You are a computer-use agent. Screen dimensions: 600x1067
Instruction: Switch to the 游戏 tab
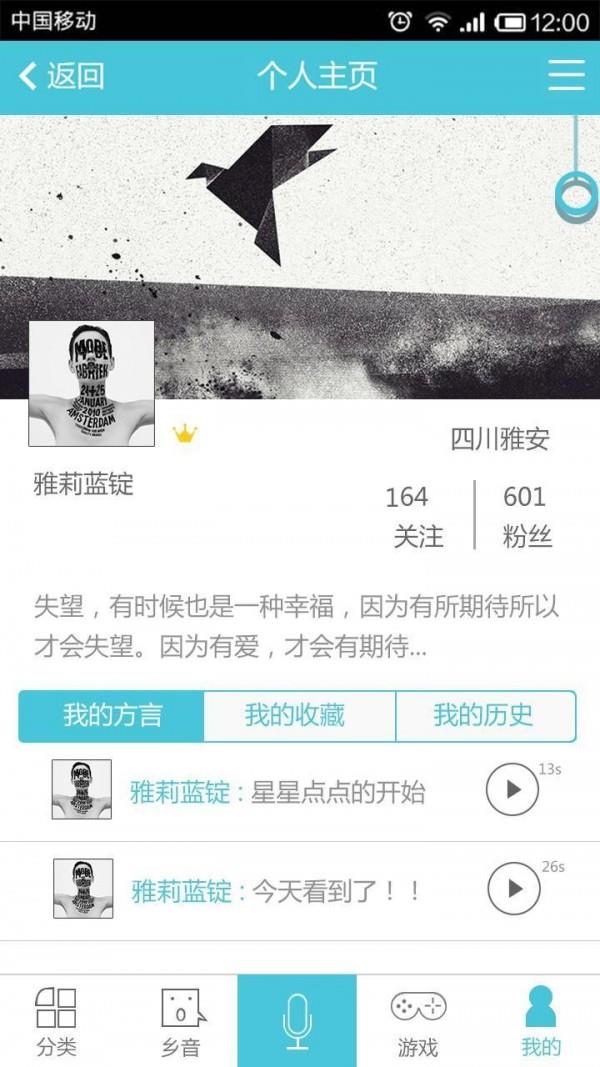coord(418,1021)
